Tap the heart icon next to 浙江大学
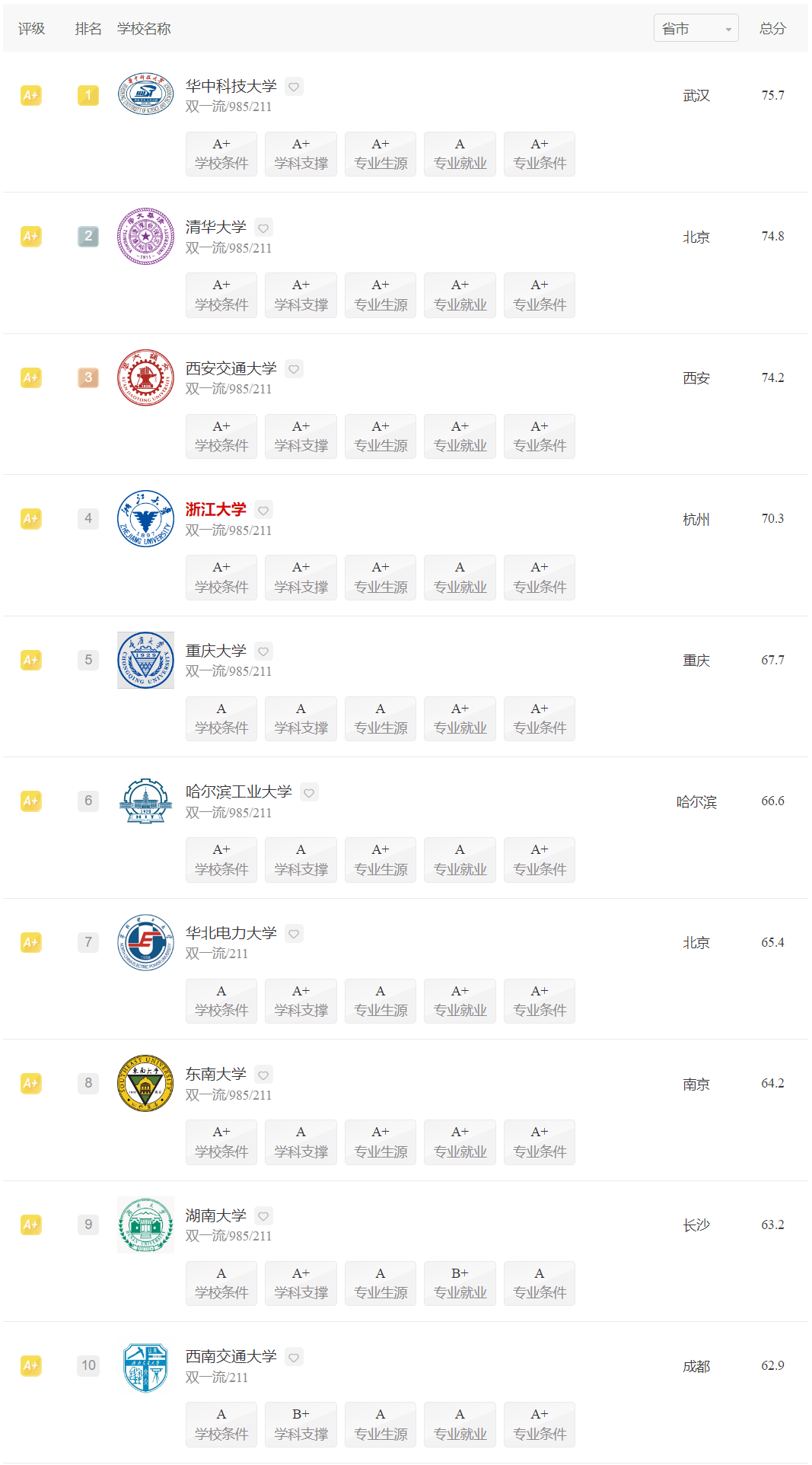The height and width of the screenshot is (1465, 812). click(x=263, y=510)
